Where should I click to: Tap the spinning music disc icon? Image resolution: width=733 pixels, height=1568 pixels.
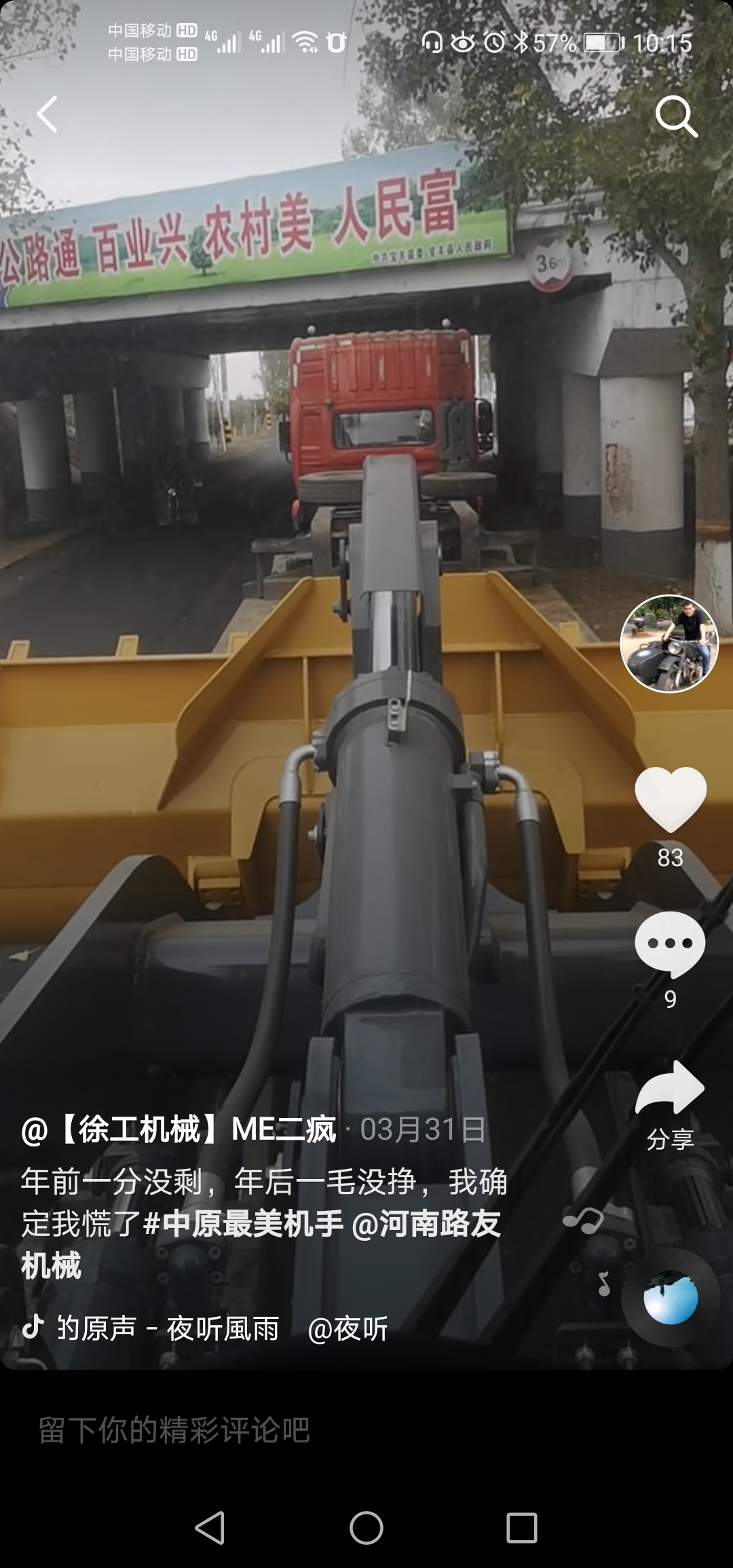click(x=670, y=1297)
